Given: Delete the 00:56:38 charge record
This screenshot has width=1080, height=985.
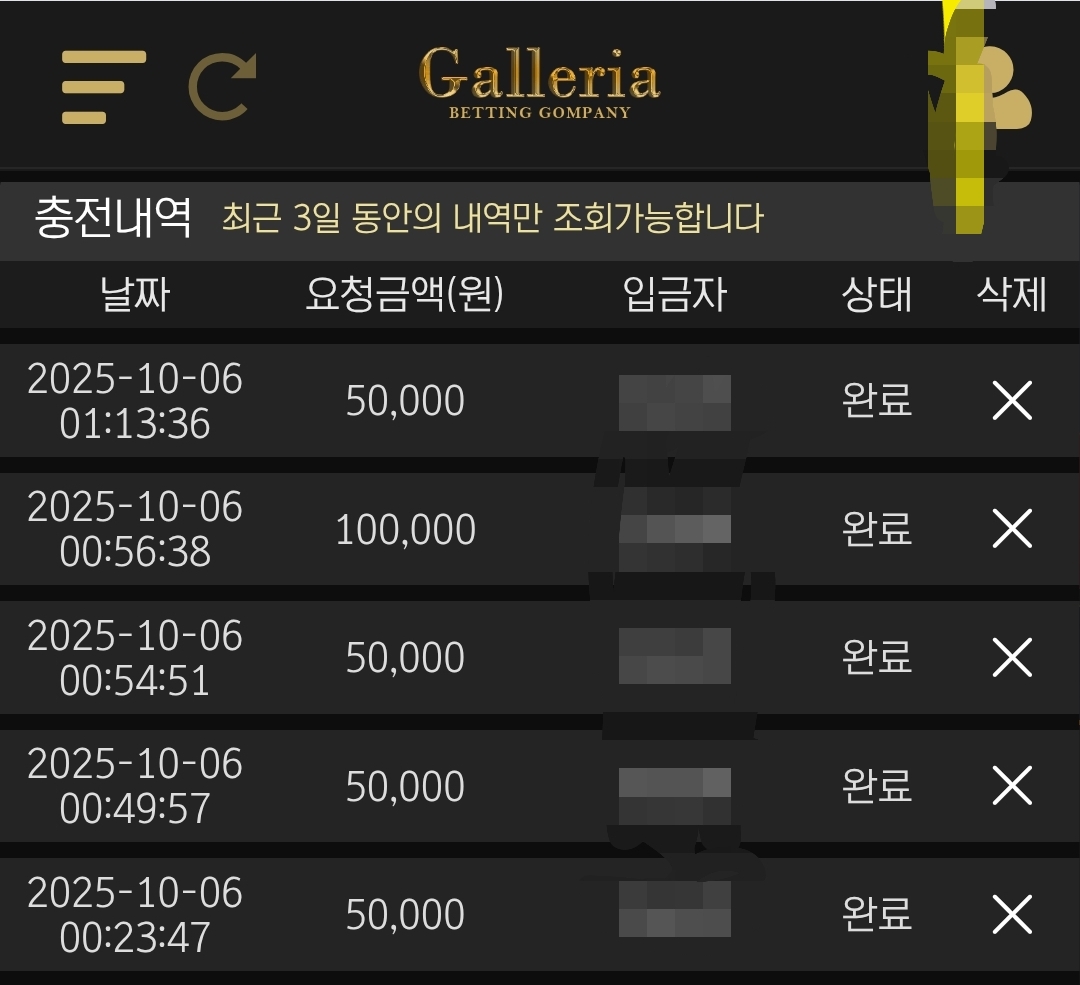Looking at the screenshot, I should coord(1012,529).
